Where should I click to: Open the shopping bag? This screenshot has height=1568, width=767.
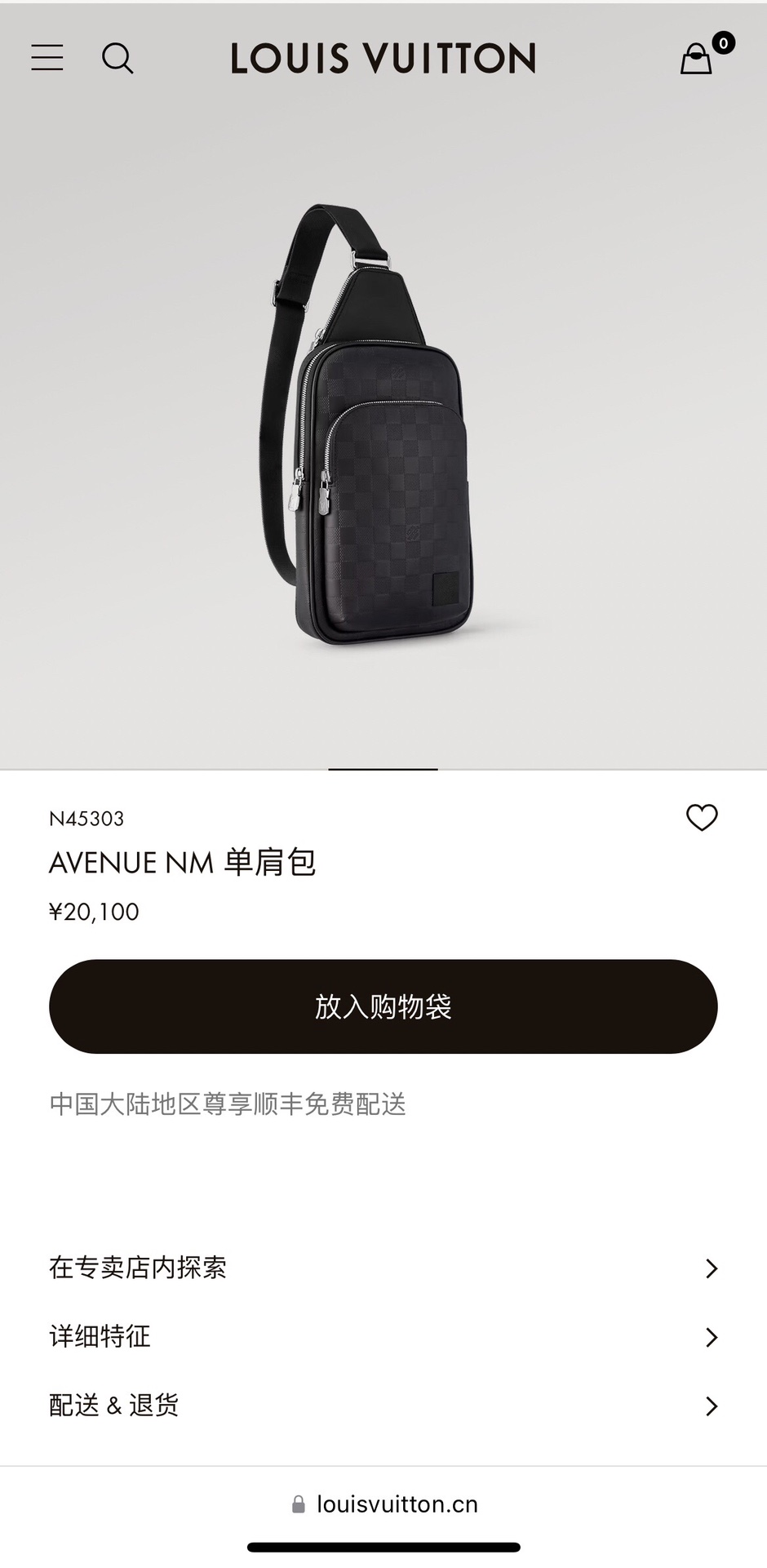click(698, 59)
